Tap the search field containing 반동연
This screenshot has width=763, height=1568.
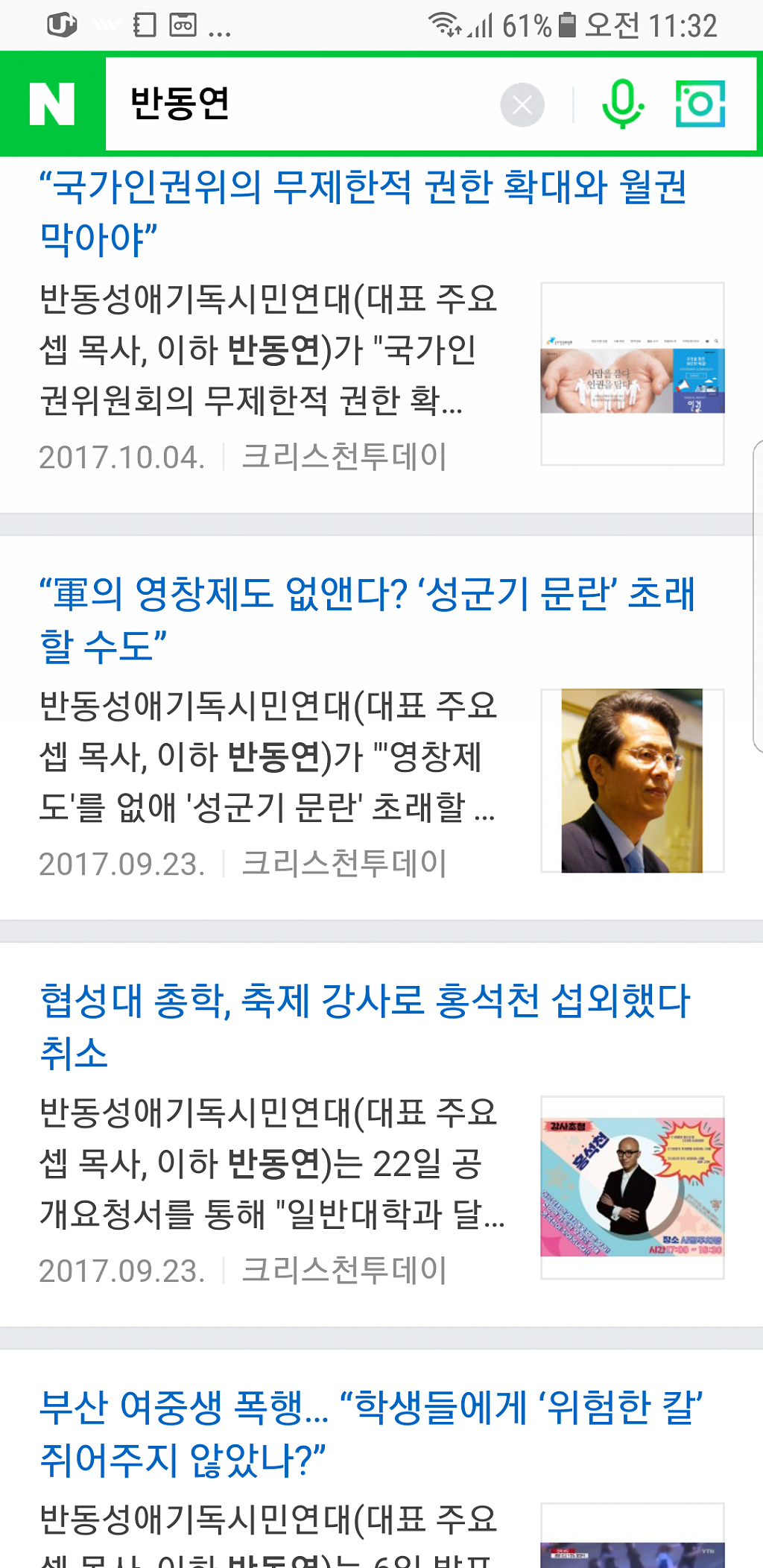click(298, 104)
